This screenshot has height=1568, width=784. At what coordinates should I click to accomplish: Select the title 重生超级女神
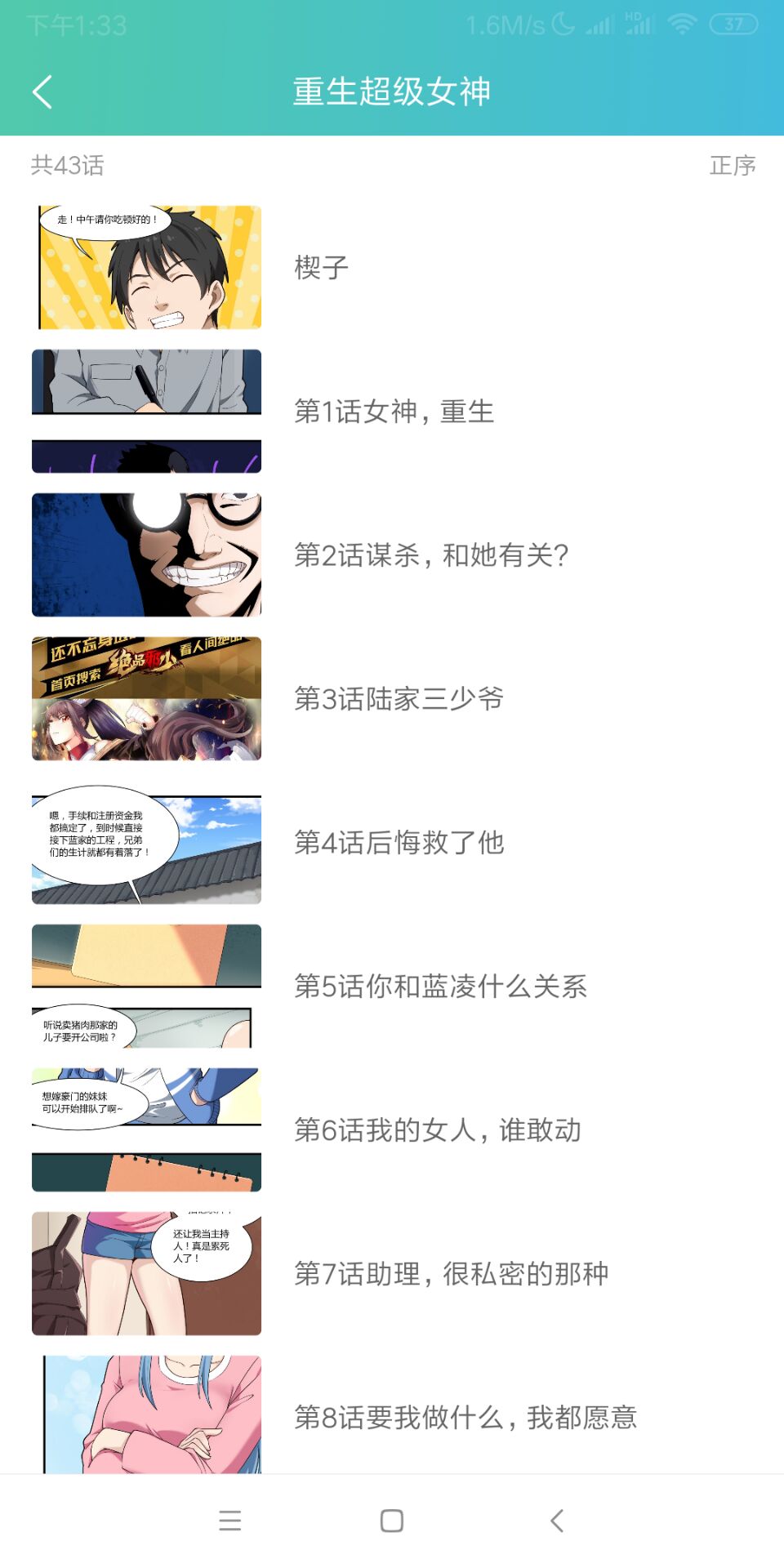(x=392, y=92)
